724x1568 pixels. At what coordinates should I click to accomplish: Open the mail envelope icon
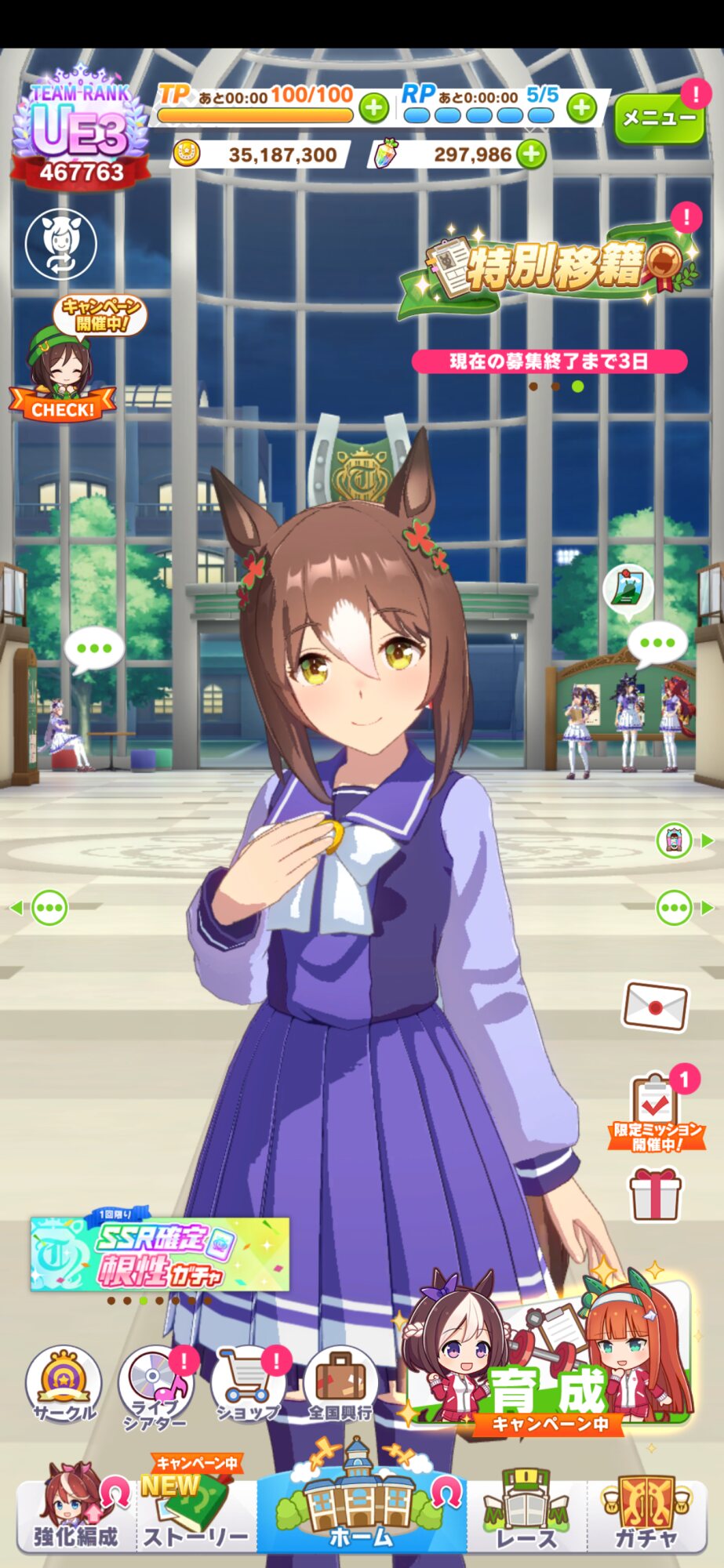(x=655, y=1007)
